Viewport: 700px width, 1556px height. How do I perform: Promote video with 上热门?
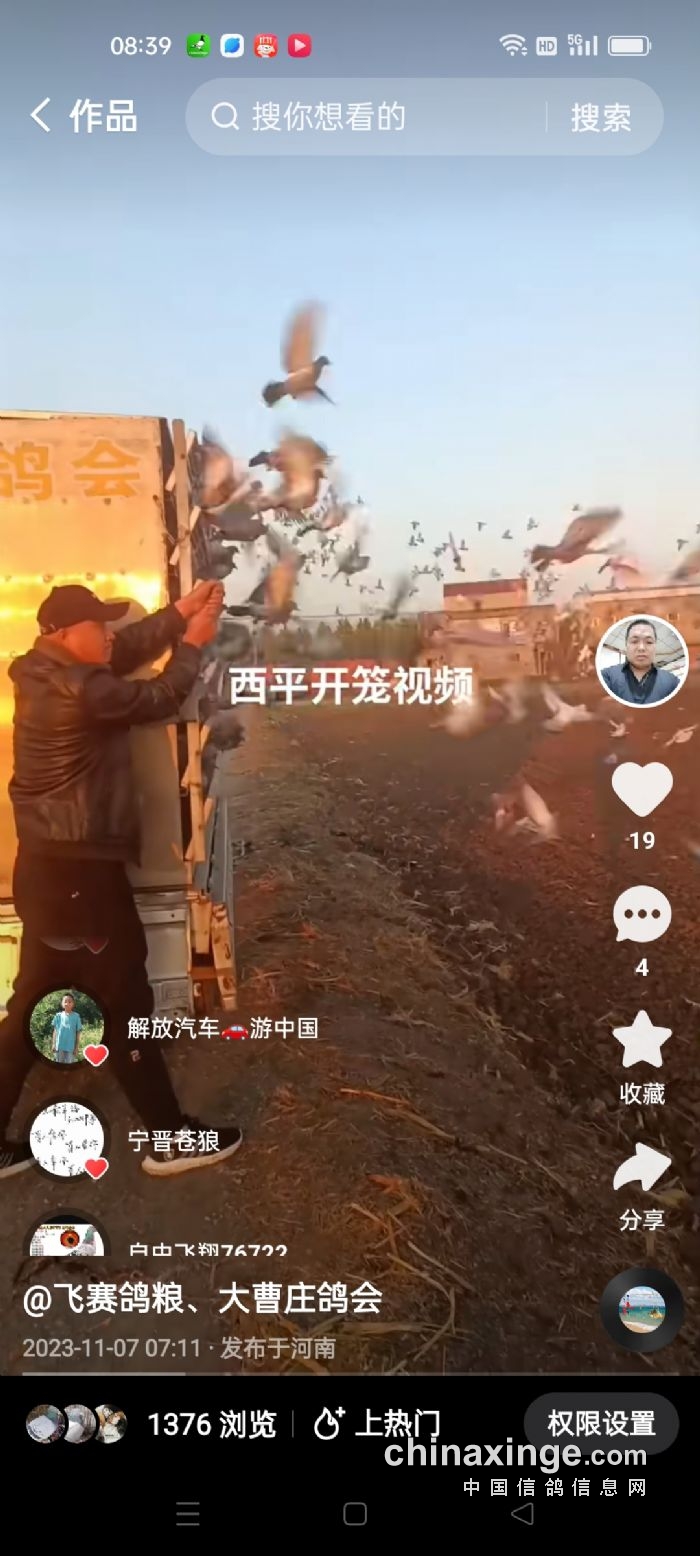[378, 1424]
